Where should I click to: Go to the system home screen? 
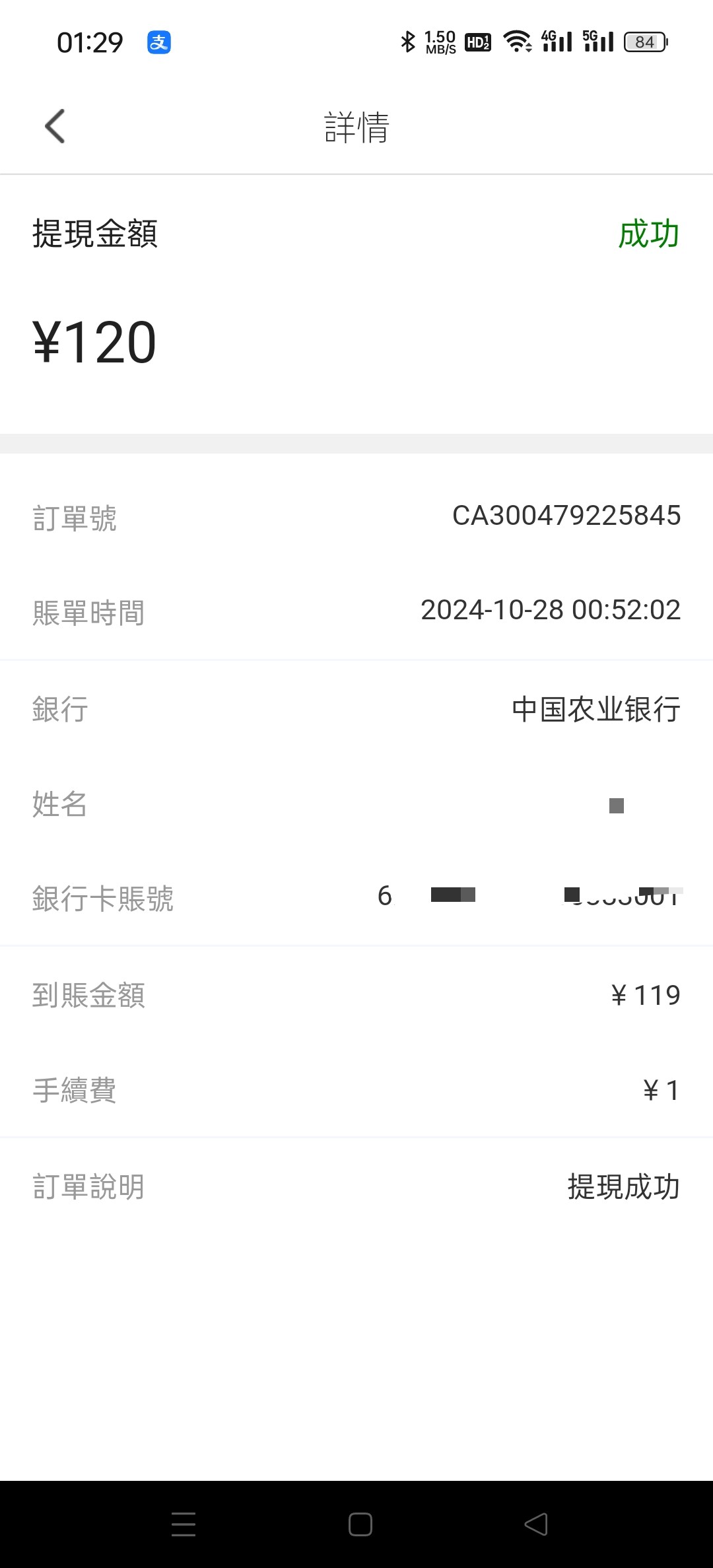pos(360,1524)
